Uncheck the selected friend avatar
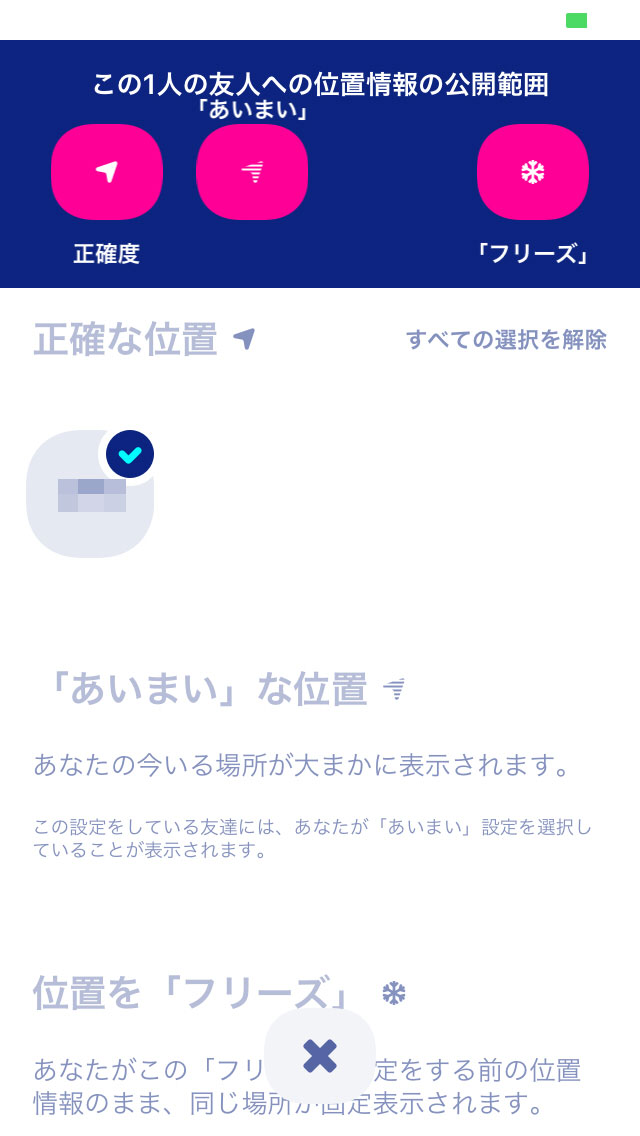This screenshot has height=1136, width=640. (91, 493)
